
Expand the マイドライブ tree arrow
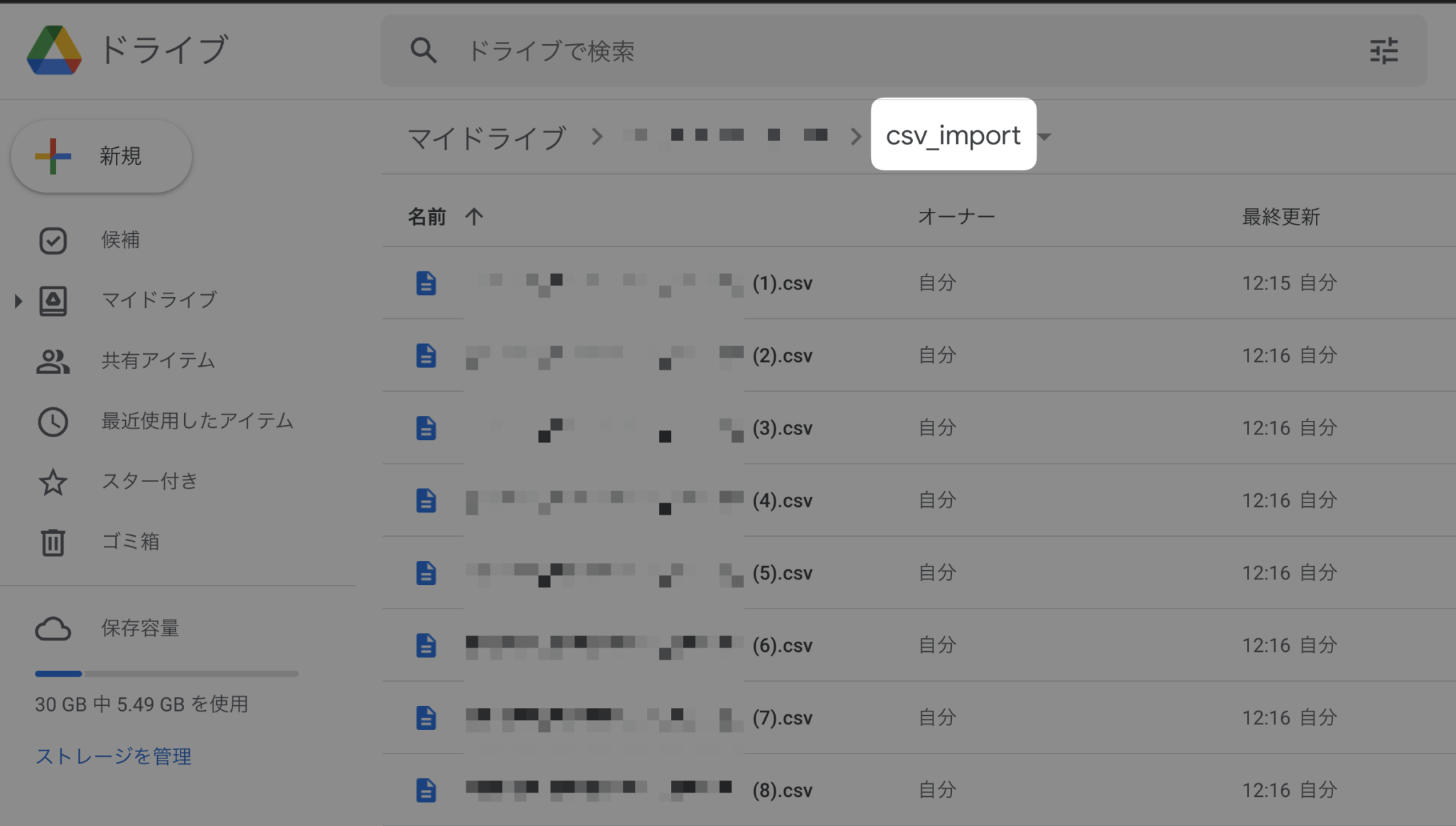(x=18, y=301)
